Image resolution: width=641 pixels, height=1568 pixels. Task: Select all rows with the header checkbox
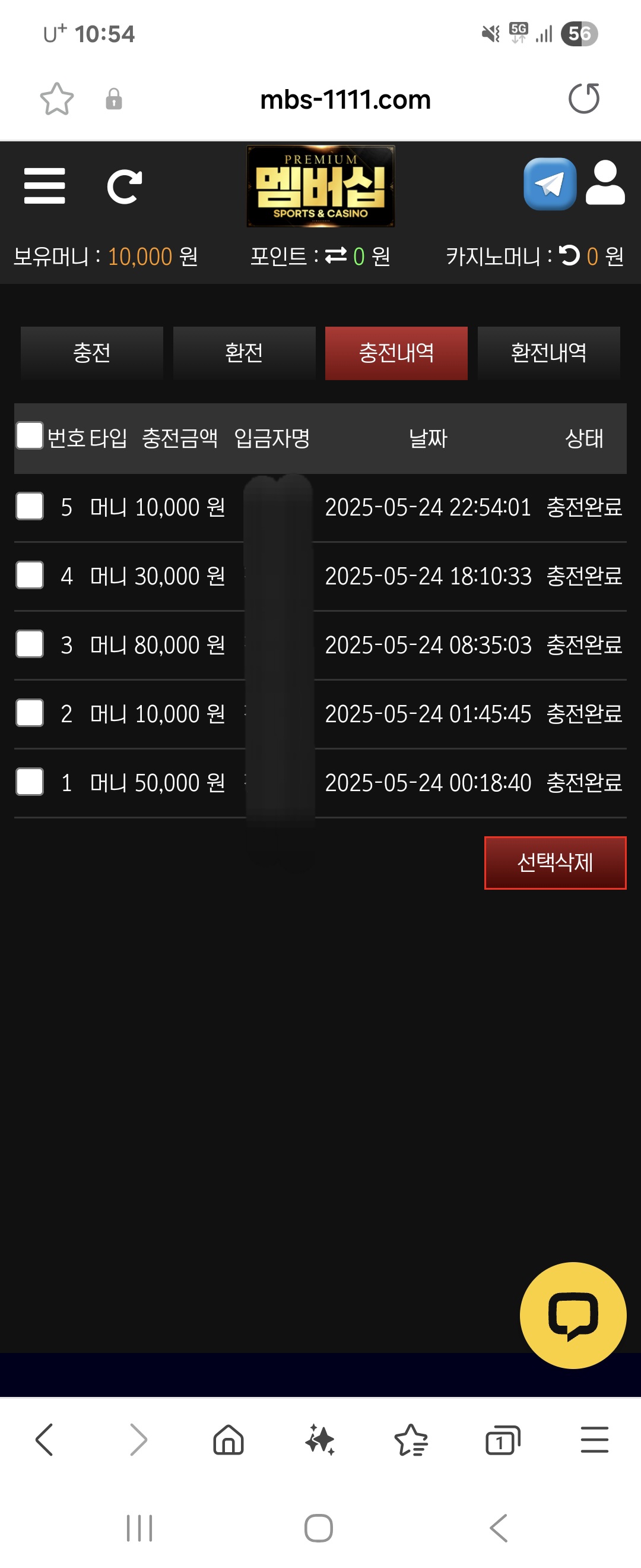(30, 436)
